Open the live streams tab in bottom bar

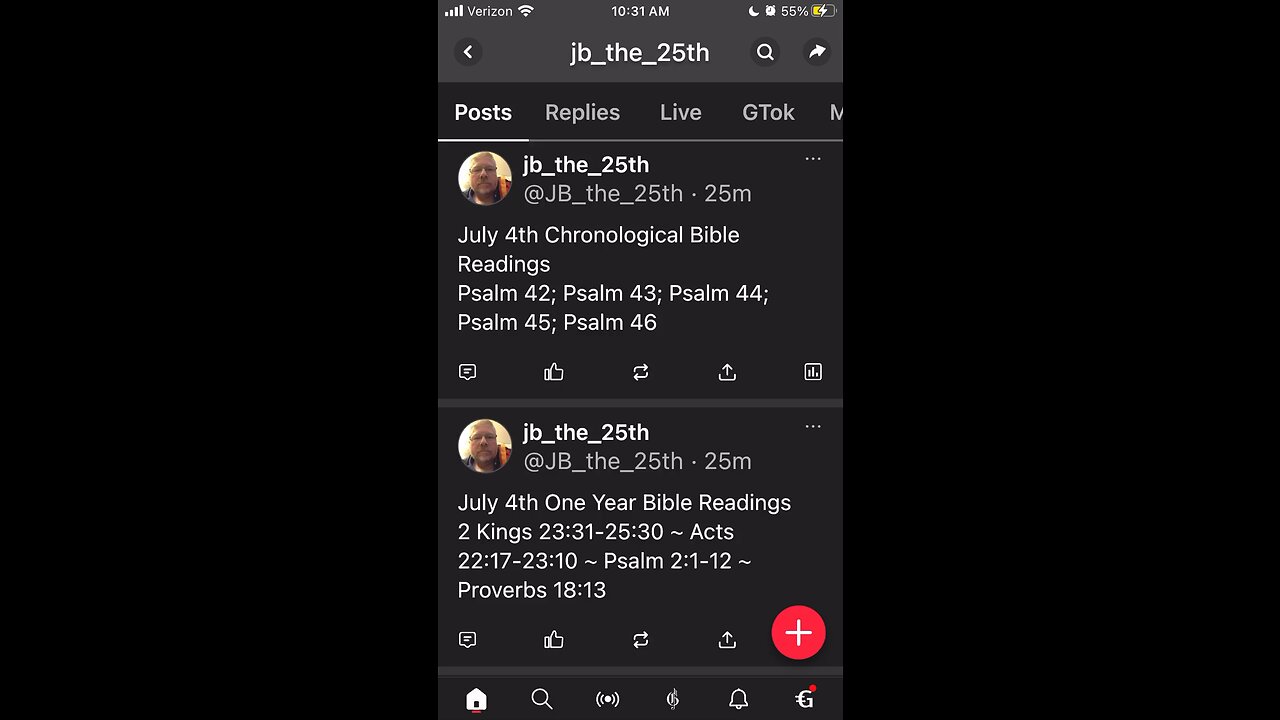[607, 699]
